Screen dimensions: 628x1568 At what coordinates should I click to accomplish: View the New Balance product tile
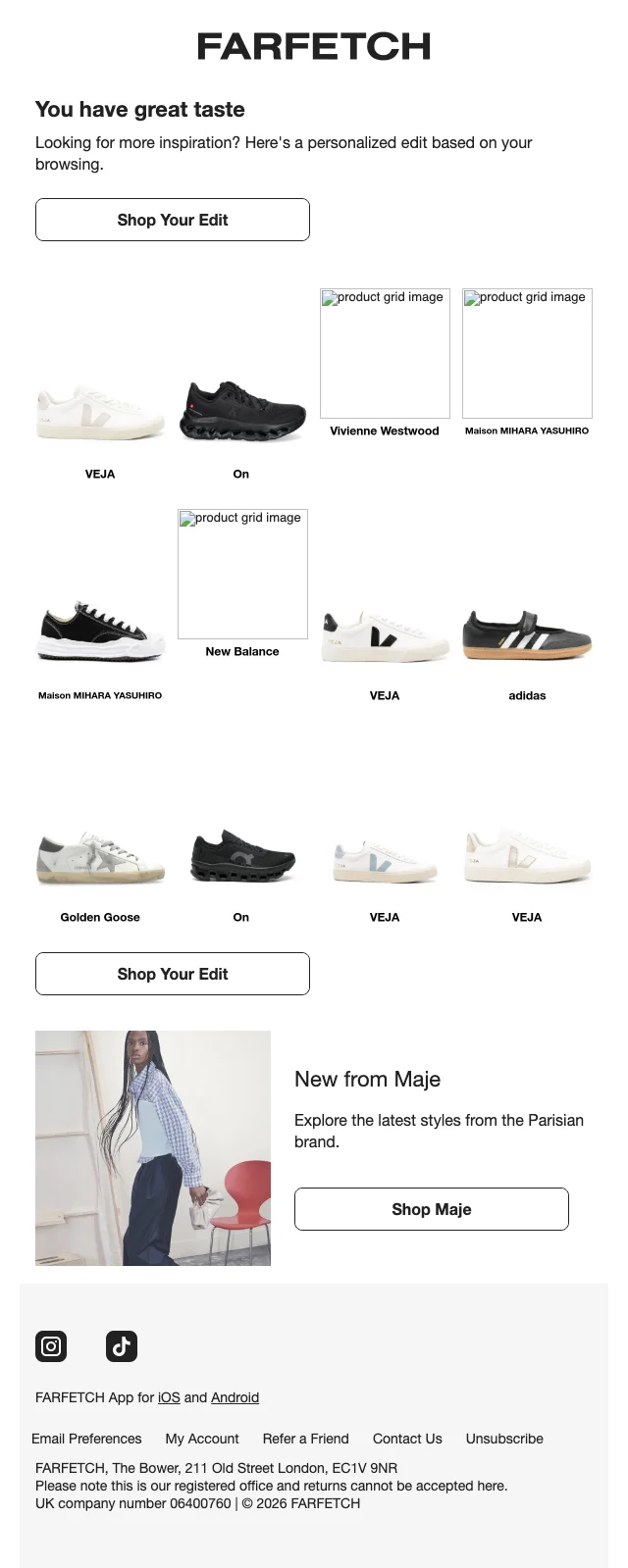point(242,575)
